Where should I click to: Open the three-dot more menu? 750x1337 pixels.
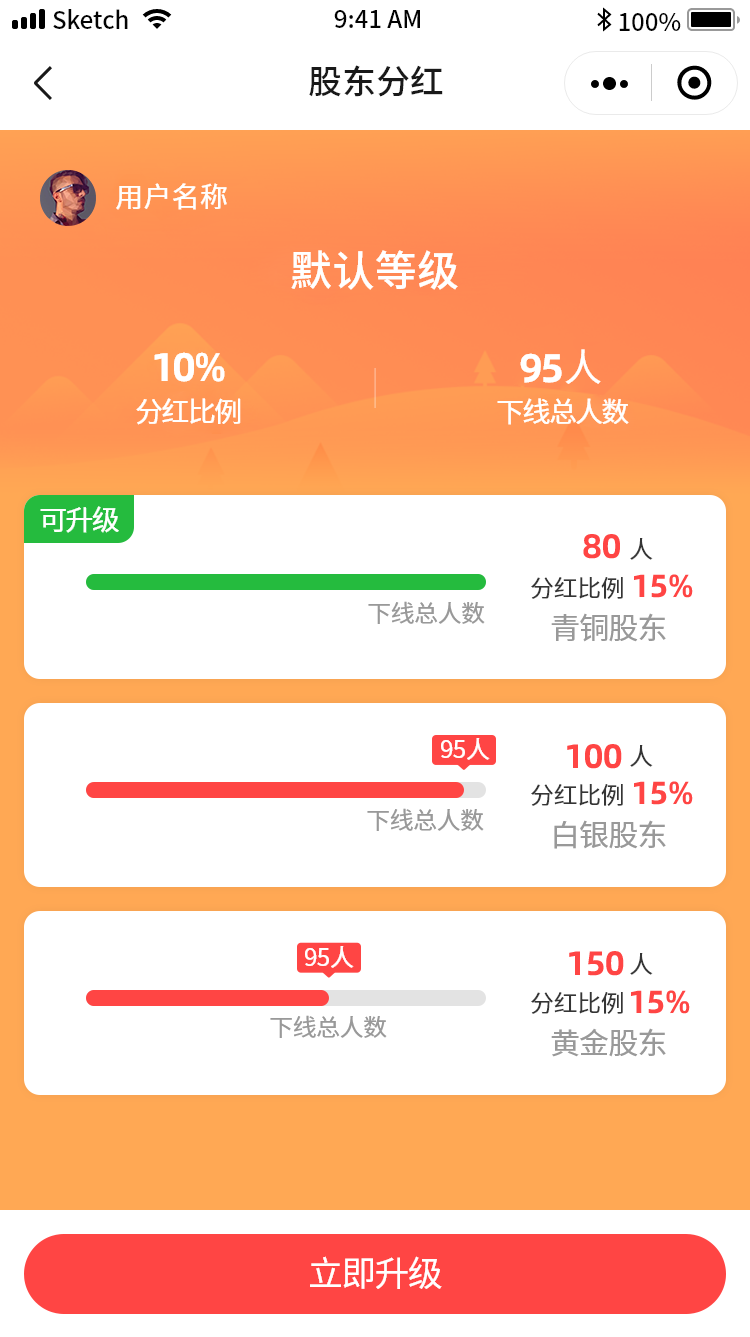609,83
